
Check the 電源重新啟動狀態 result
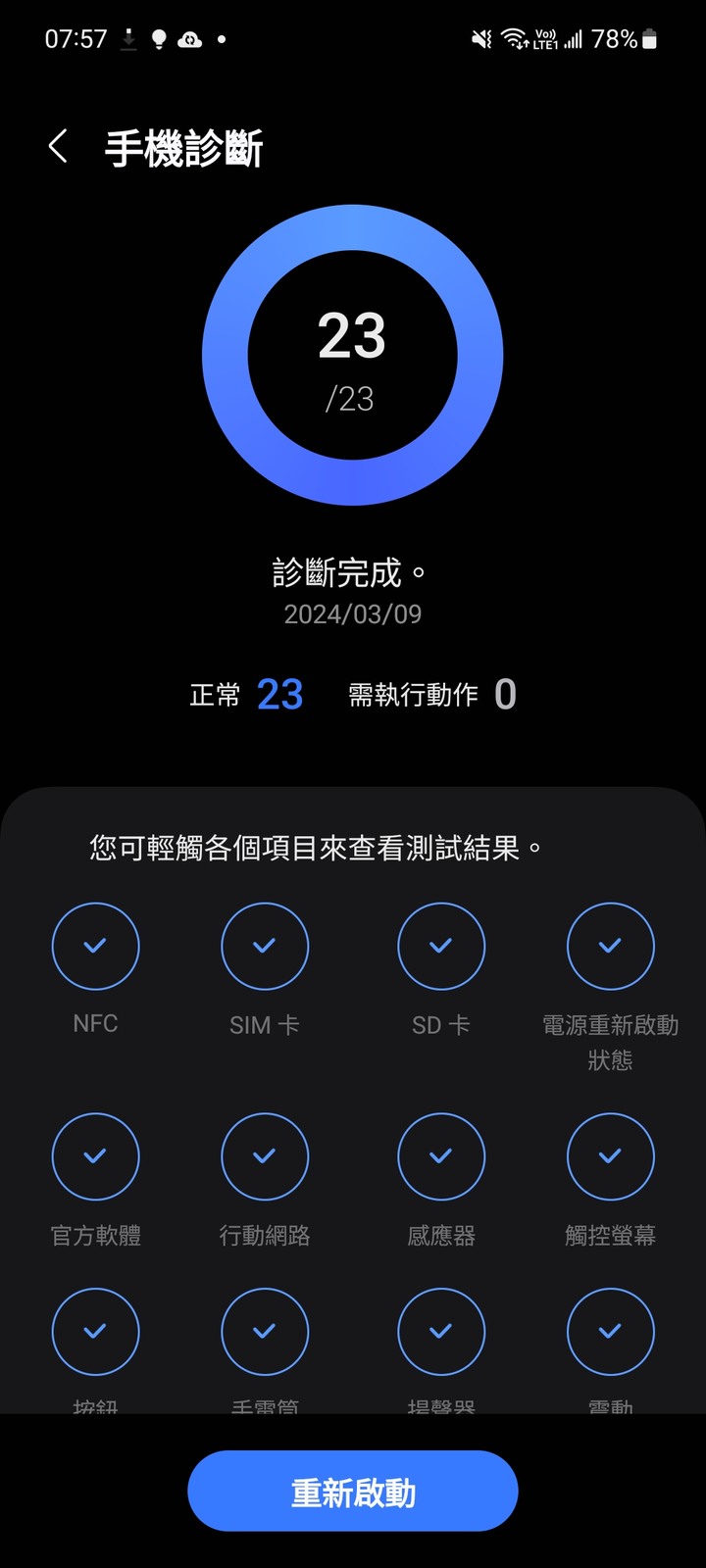point(610,947)
